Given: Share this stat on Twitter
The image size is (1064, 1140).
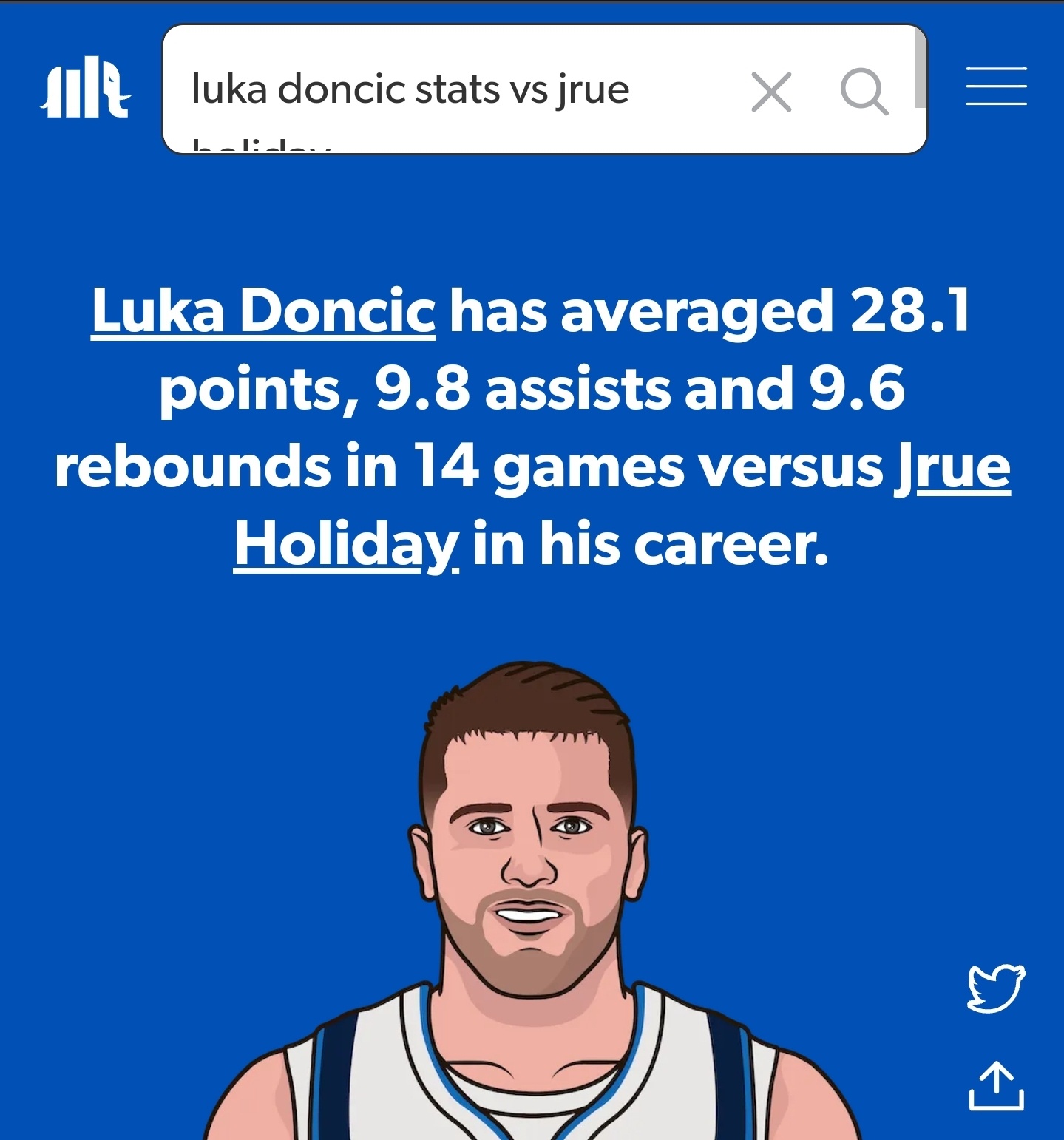Looking at the screenshot, I should [x=996, y=988].
